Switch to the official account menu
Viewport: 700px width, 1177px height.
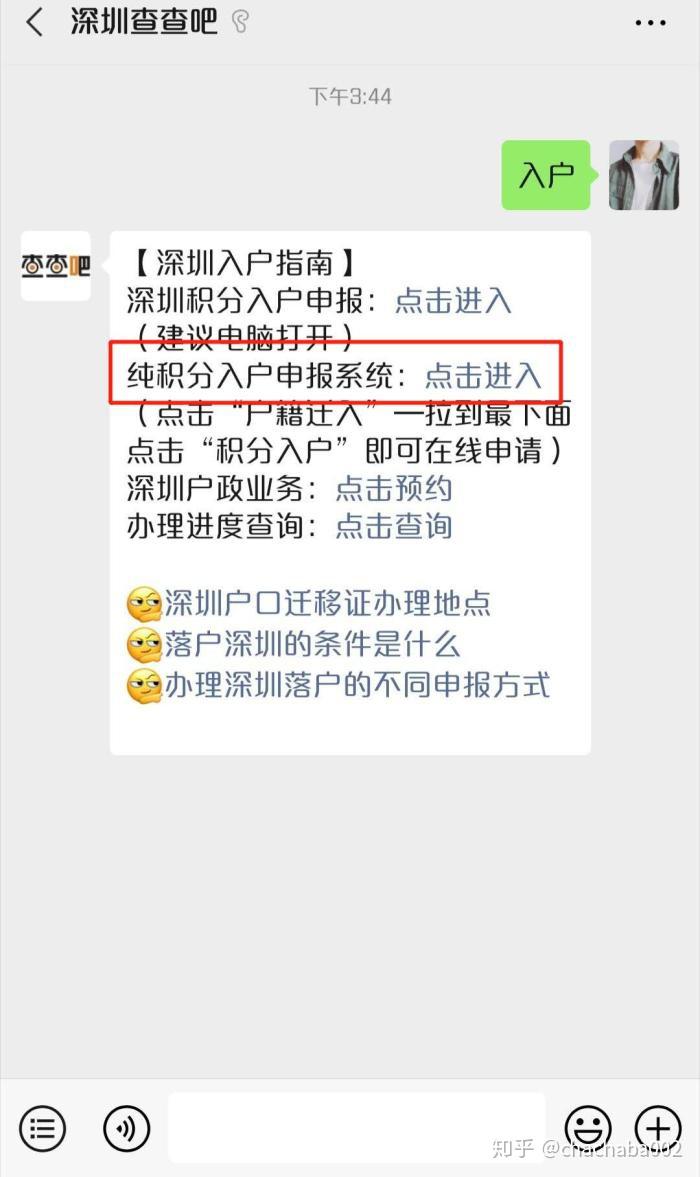tap(42, 1129)
